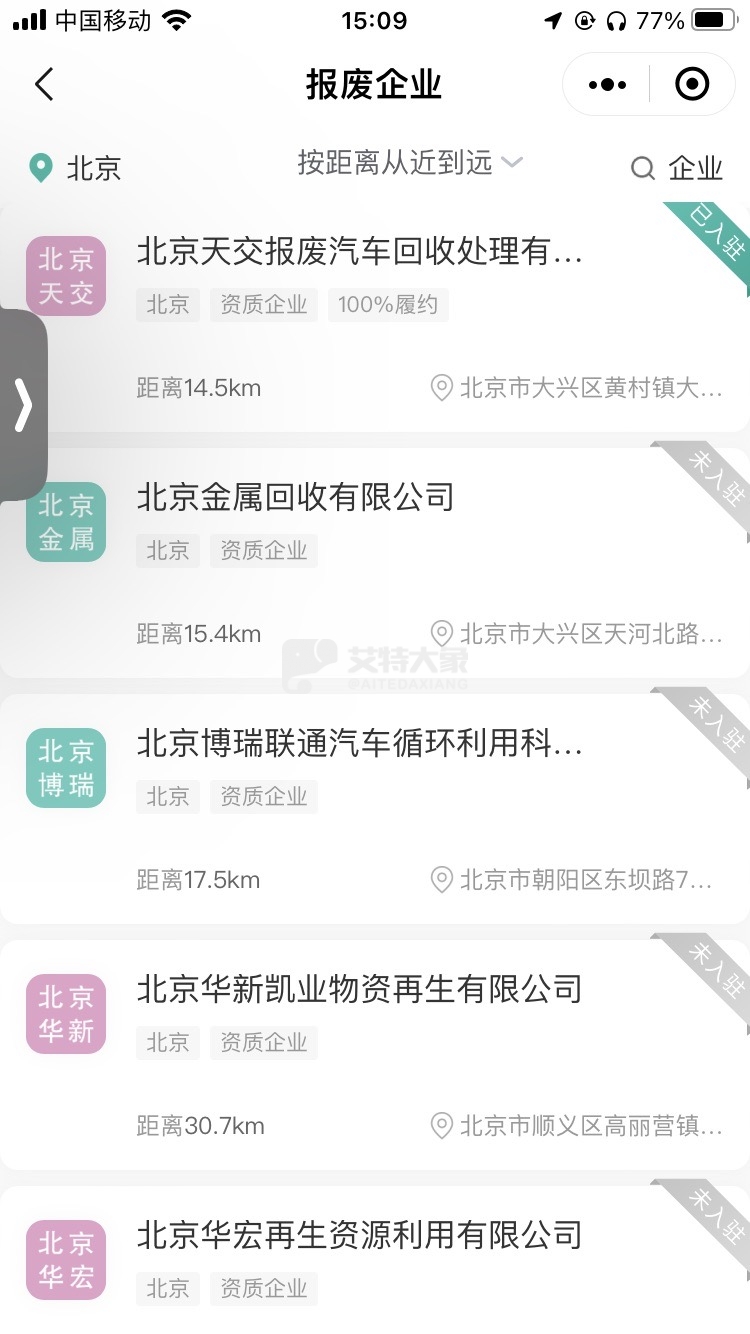Expand the 按距离从近到远 sorting dropdown
Viewport: 750px width, 1334px height.
(410, 163)
